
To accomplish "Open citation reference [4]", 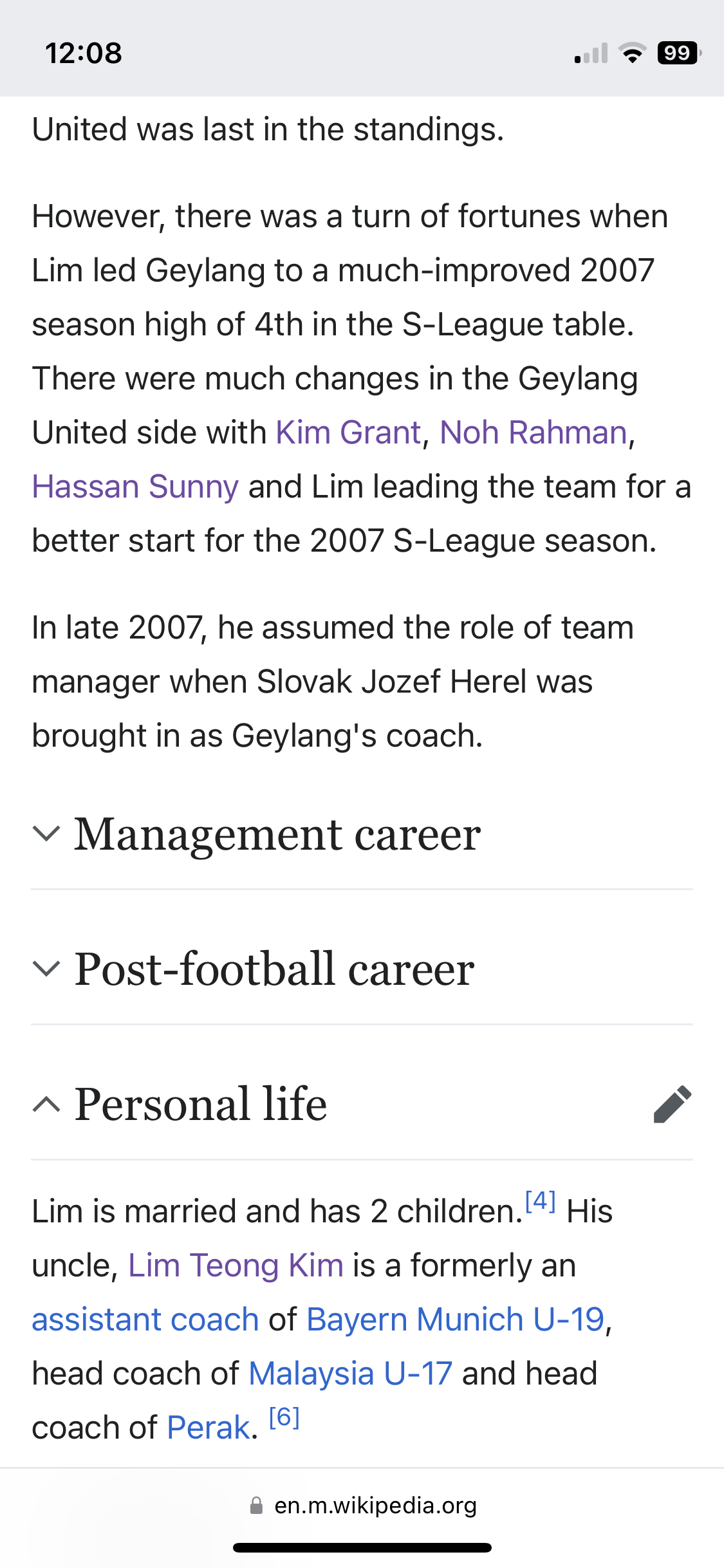I will click(540, 1201).
